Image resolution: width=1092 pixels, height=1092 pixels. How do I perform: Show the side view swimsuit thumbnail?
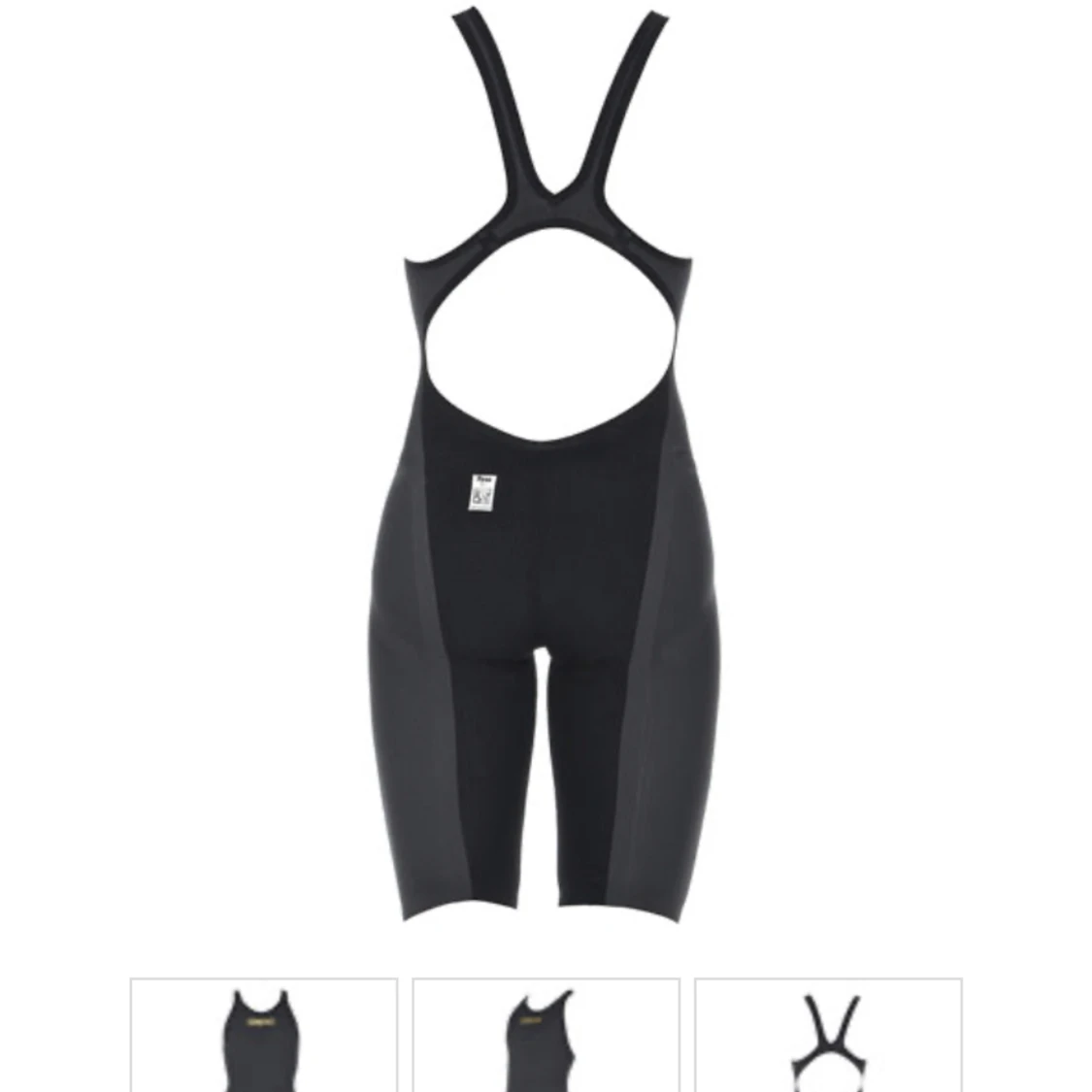pyautogui.click(x=546, y=1036)
